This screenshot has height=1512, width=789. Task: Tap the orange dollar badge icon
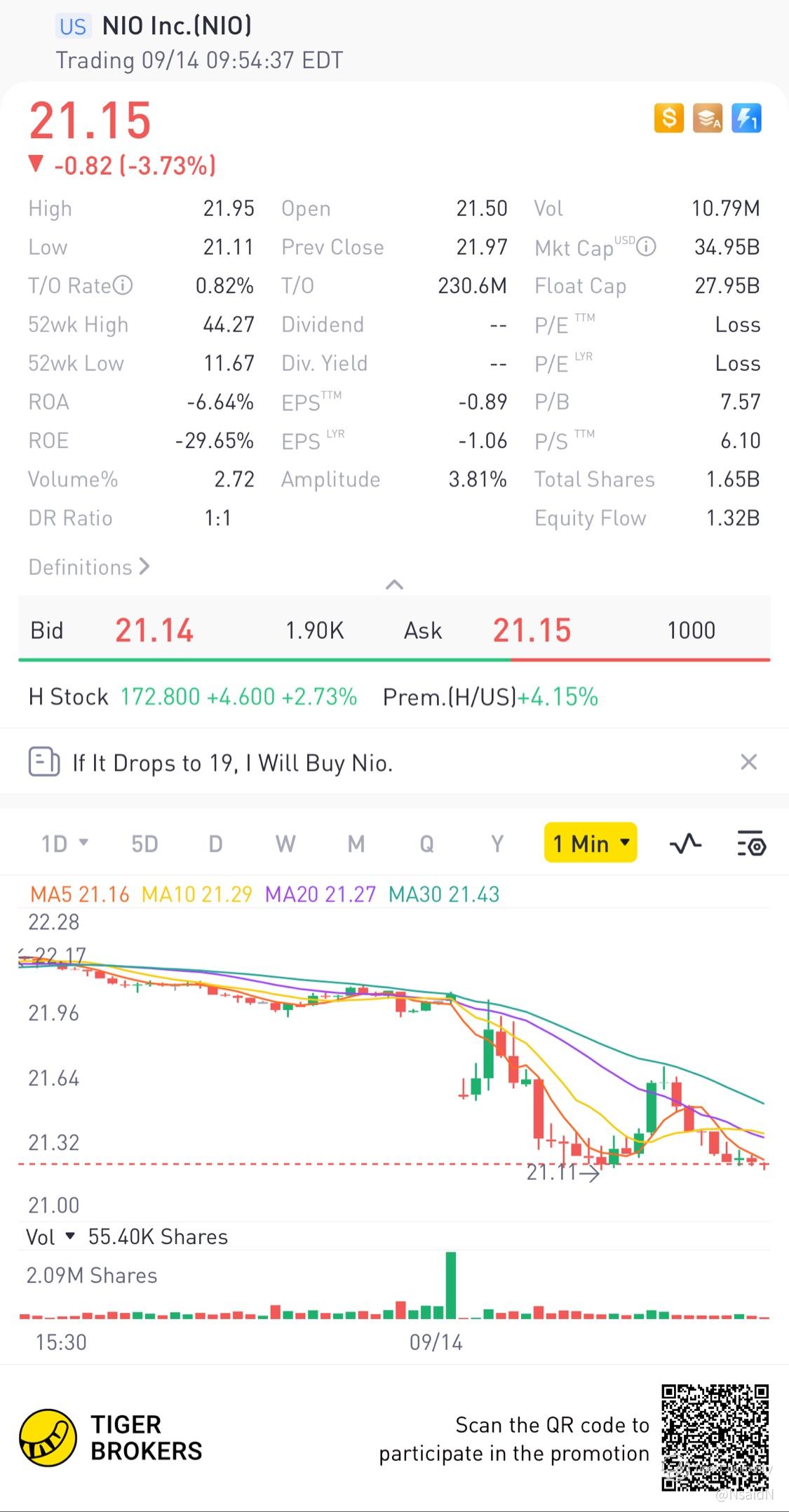click(669, 118)
